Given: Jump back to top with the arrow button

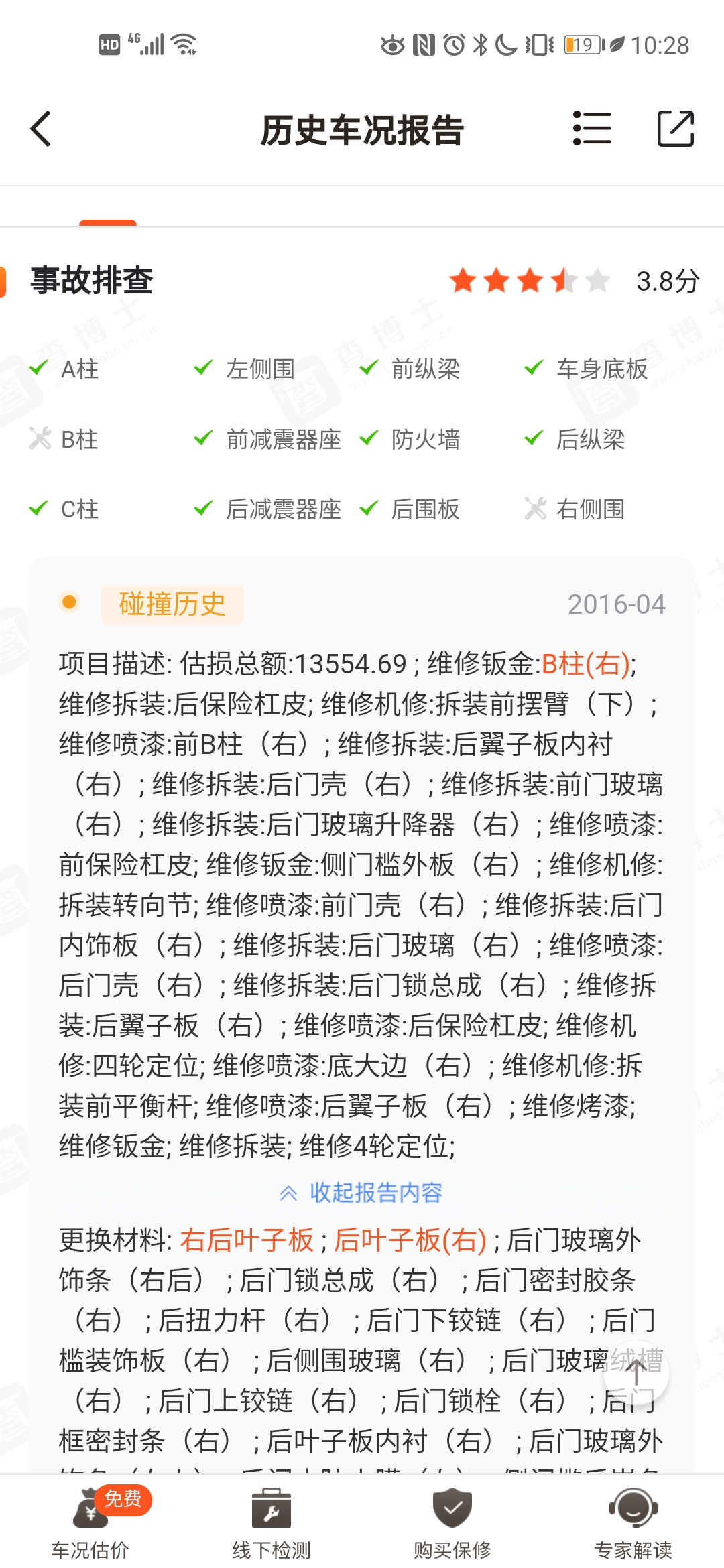Looking at the screenshot, I should coord(636,1372).
